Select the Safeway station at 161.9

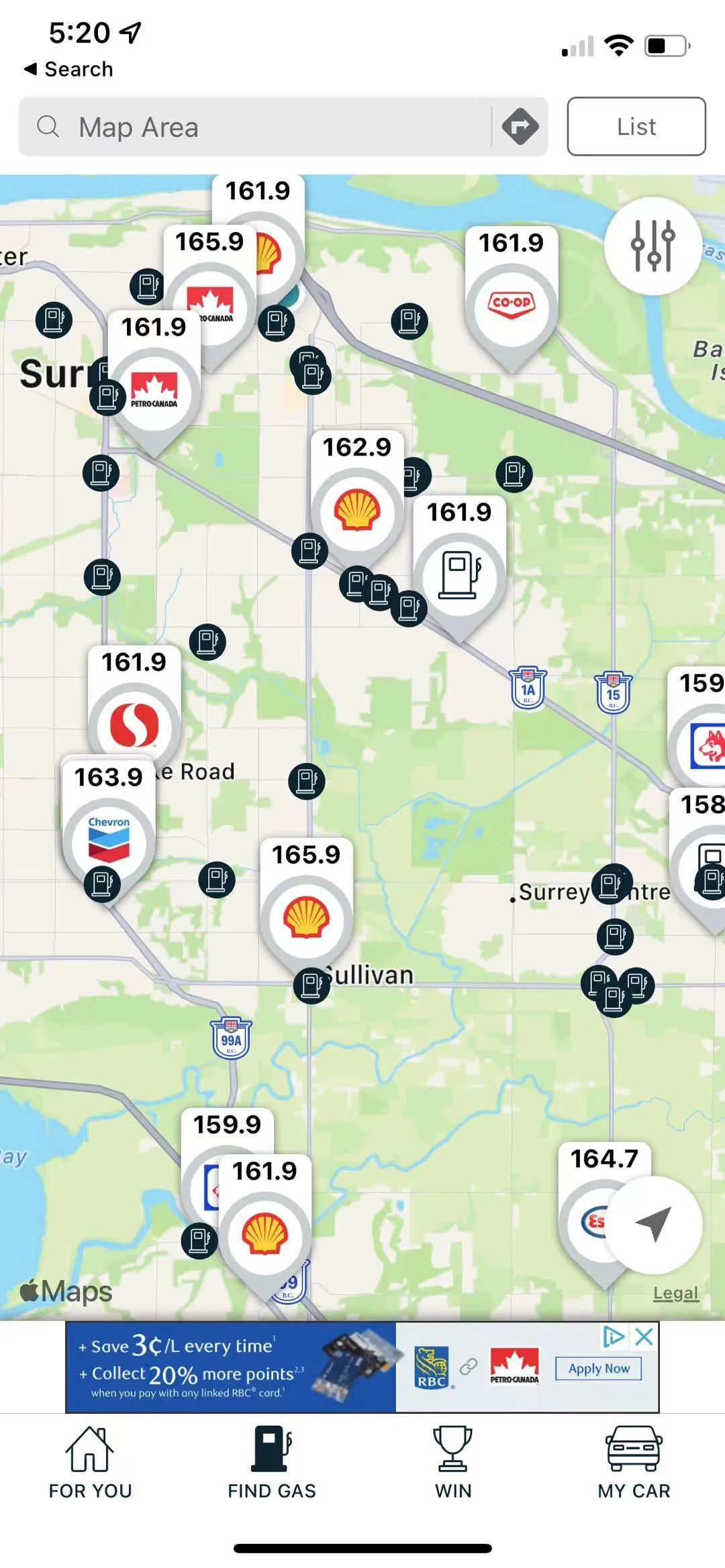[x=134, y=725]
